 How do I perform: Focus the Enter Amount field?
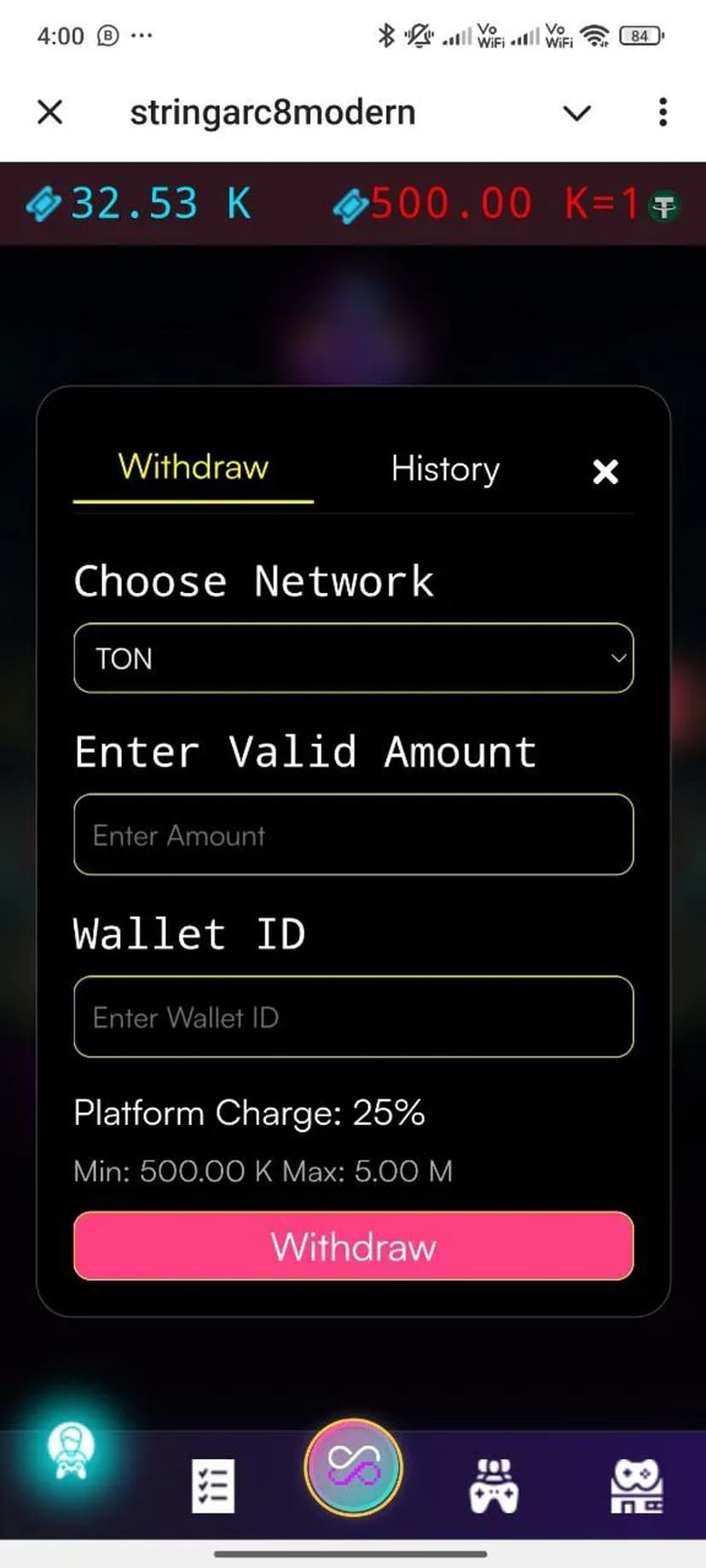353,835
